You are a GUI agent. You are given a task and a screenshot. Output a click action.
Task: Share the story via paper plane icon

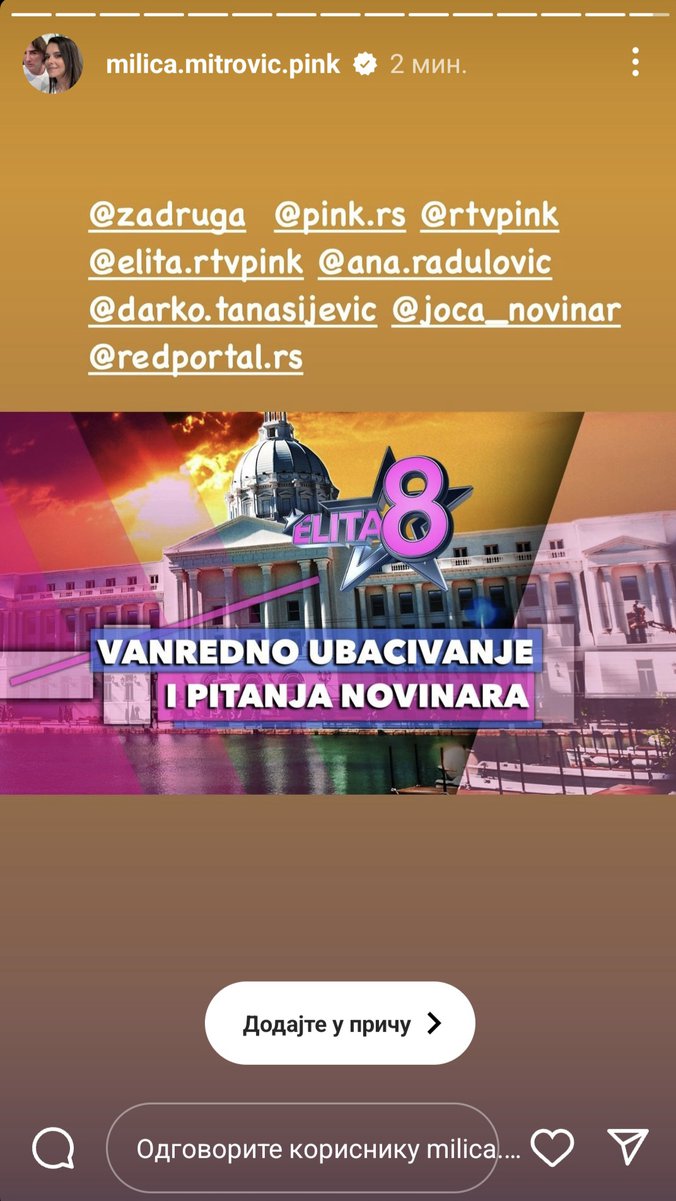(628, 1148)
